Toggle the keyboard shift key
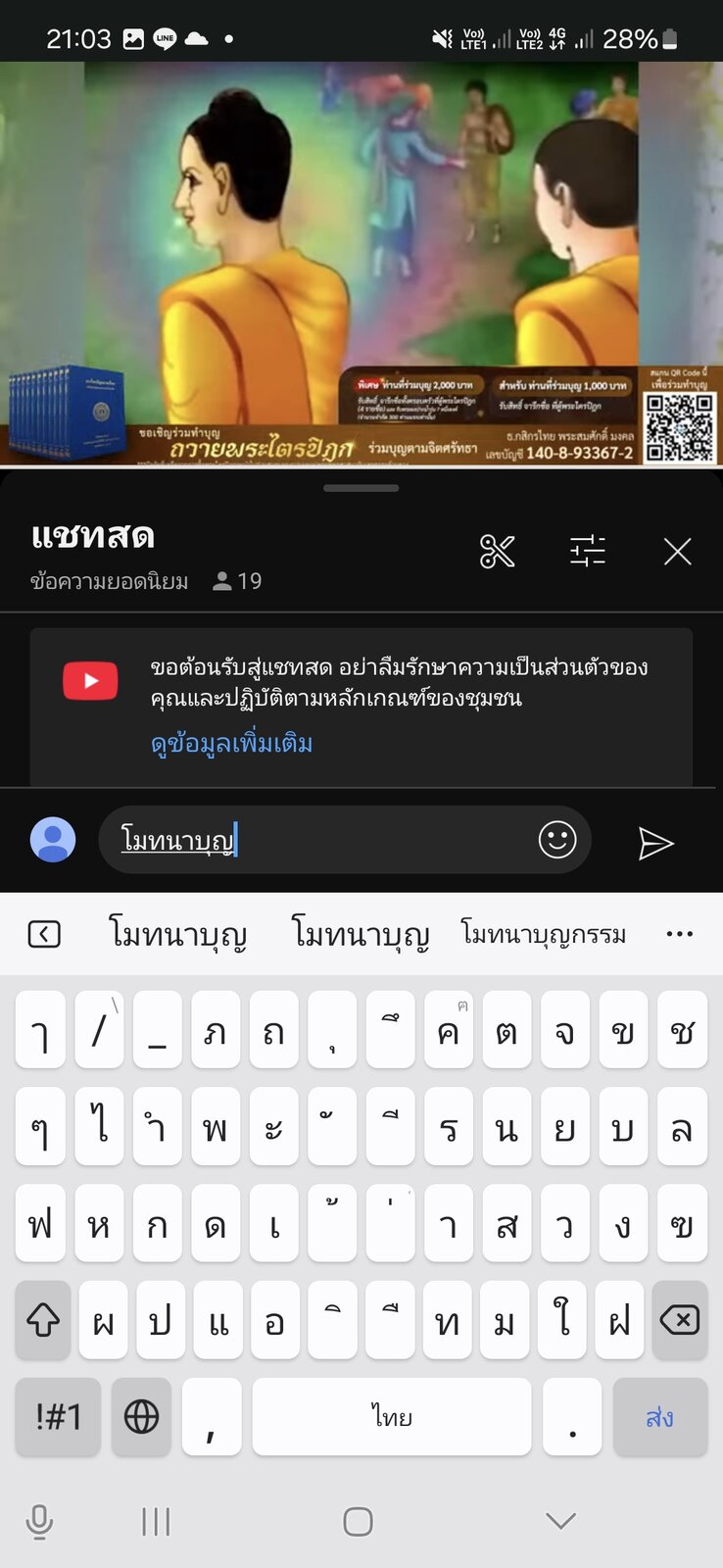The image size is (723, 1568). [43, 1320]
